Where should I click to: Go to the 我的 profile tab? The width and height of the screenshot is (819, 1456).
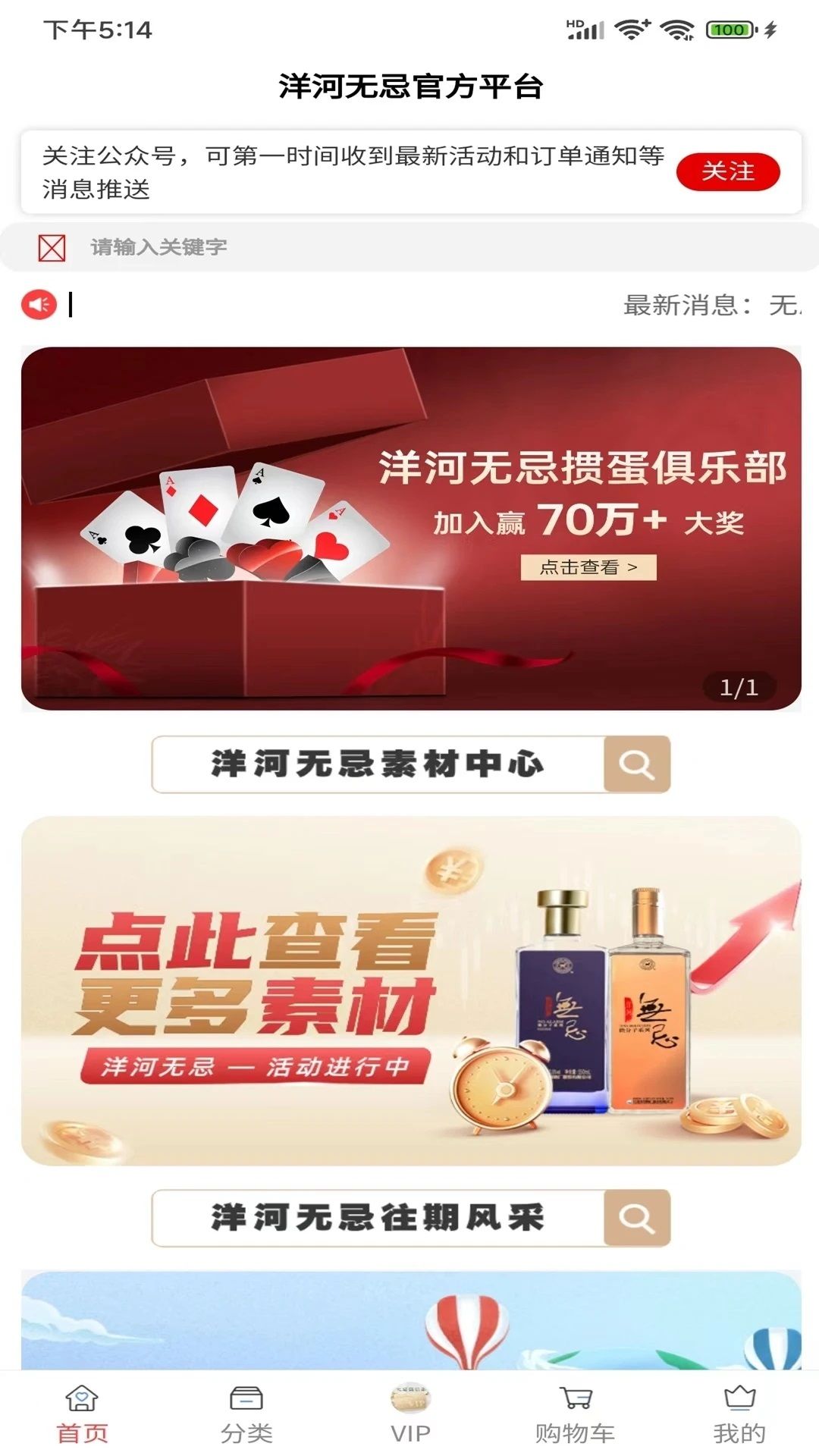[x=739, y=1414]
